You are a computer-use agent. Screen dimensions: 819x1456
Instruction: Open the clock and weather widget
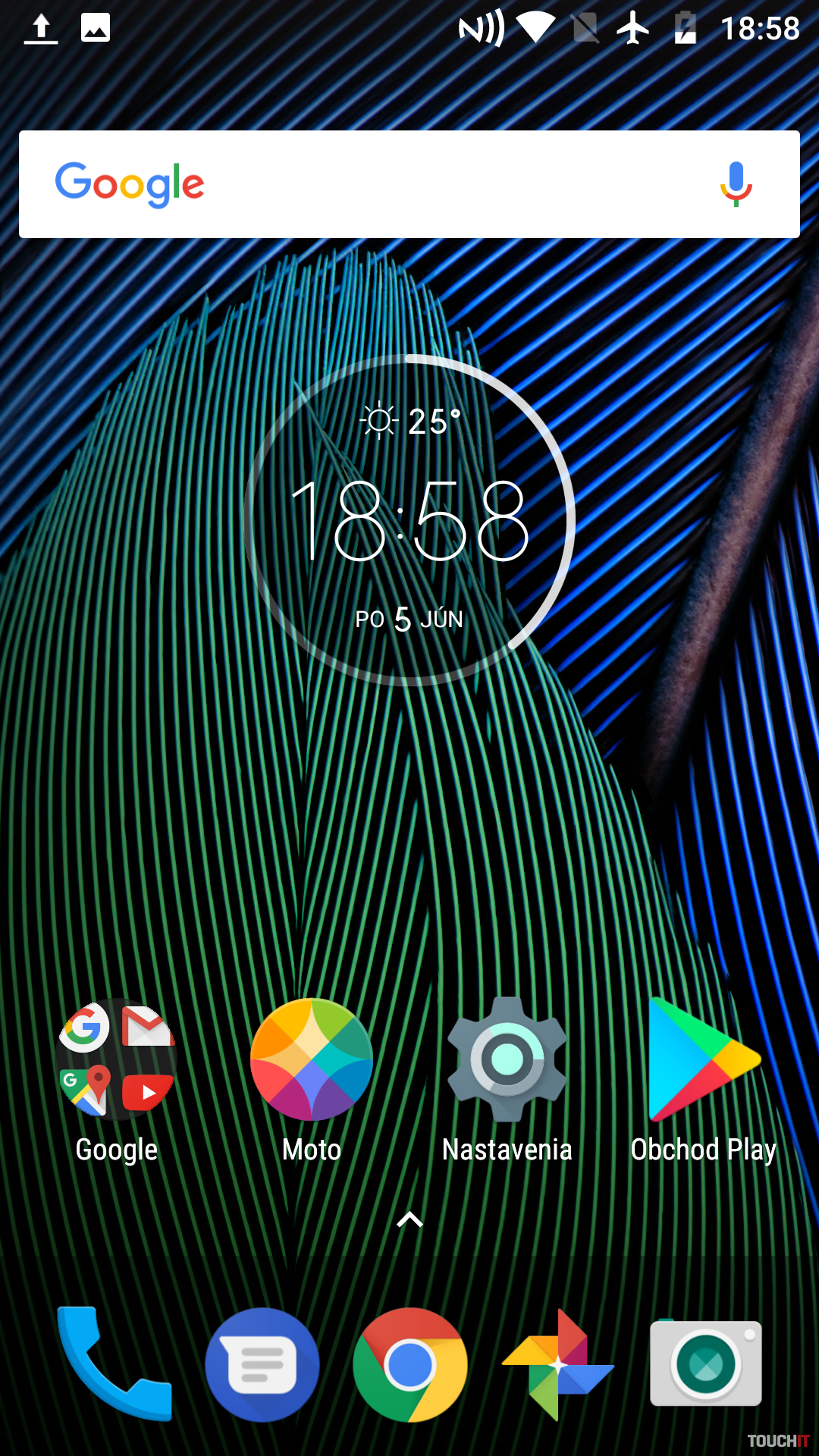click(x=409, y=520)
